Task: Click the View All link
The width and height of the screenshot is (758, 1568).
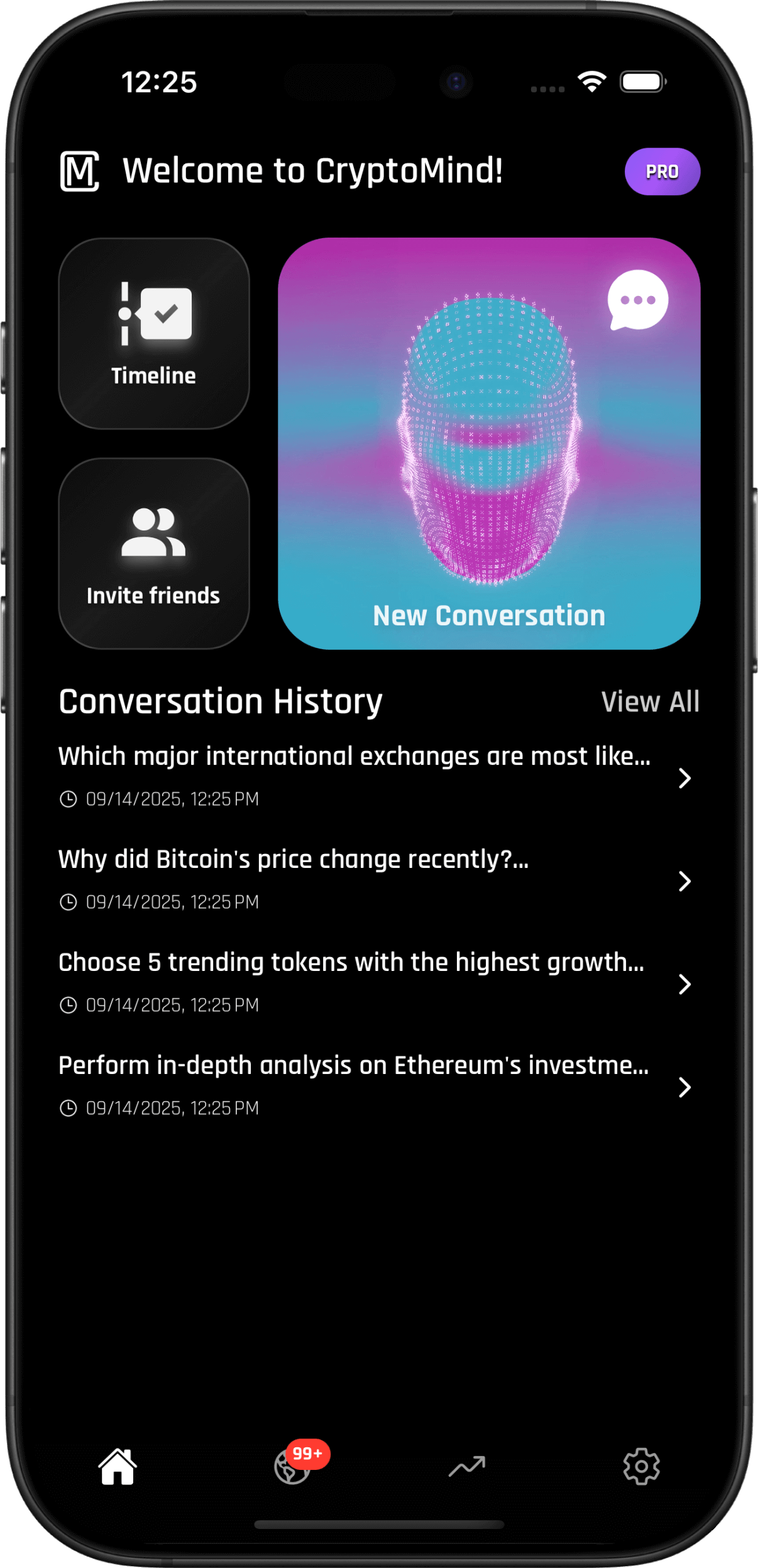Action: 651,701
